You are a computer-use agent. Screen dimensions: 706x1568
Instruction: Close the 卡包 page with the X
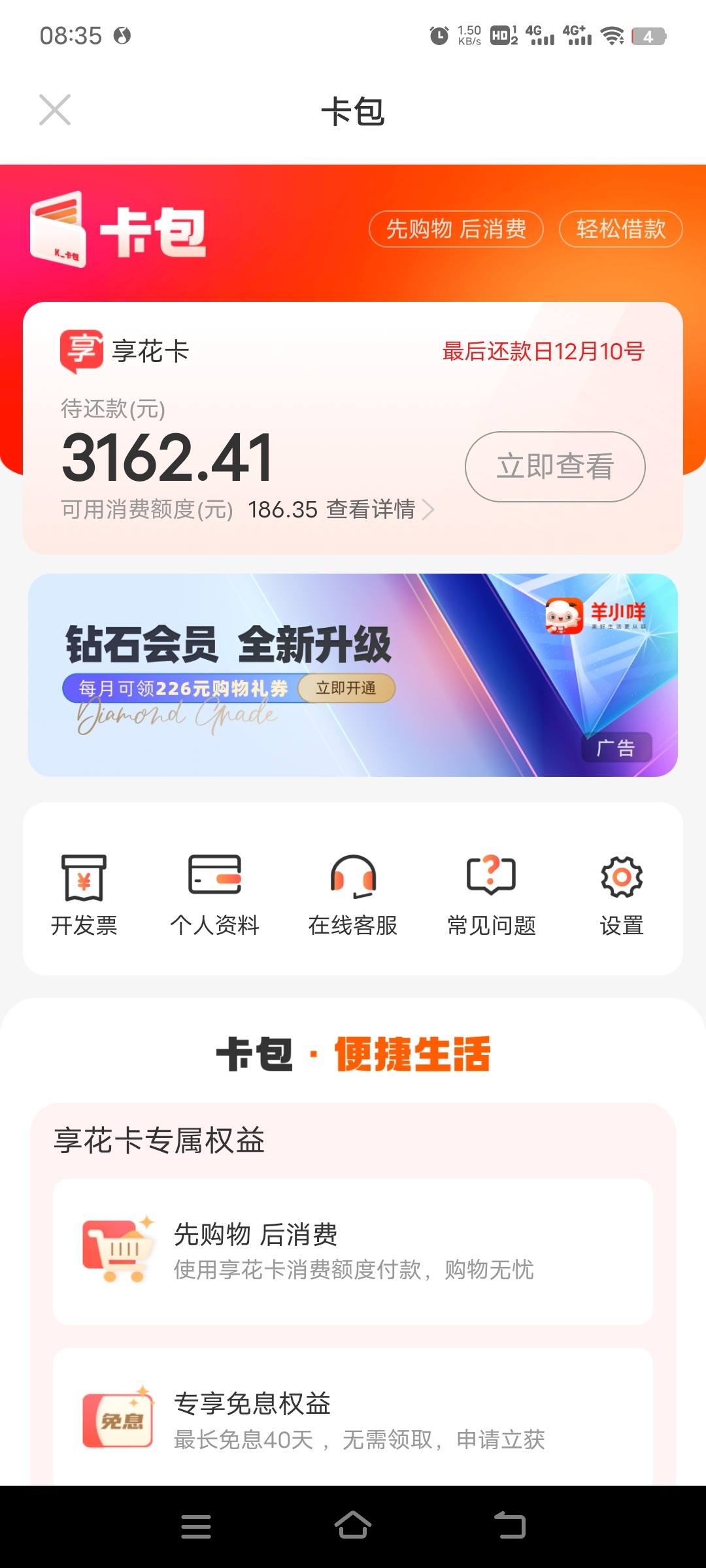pos(56,110)
